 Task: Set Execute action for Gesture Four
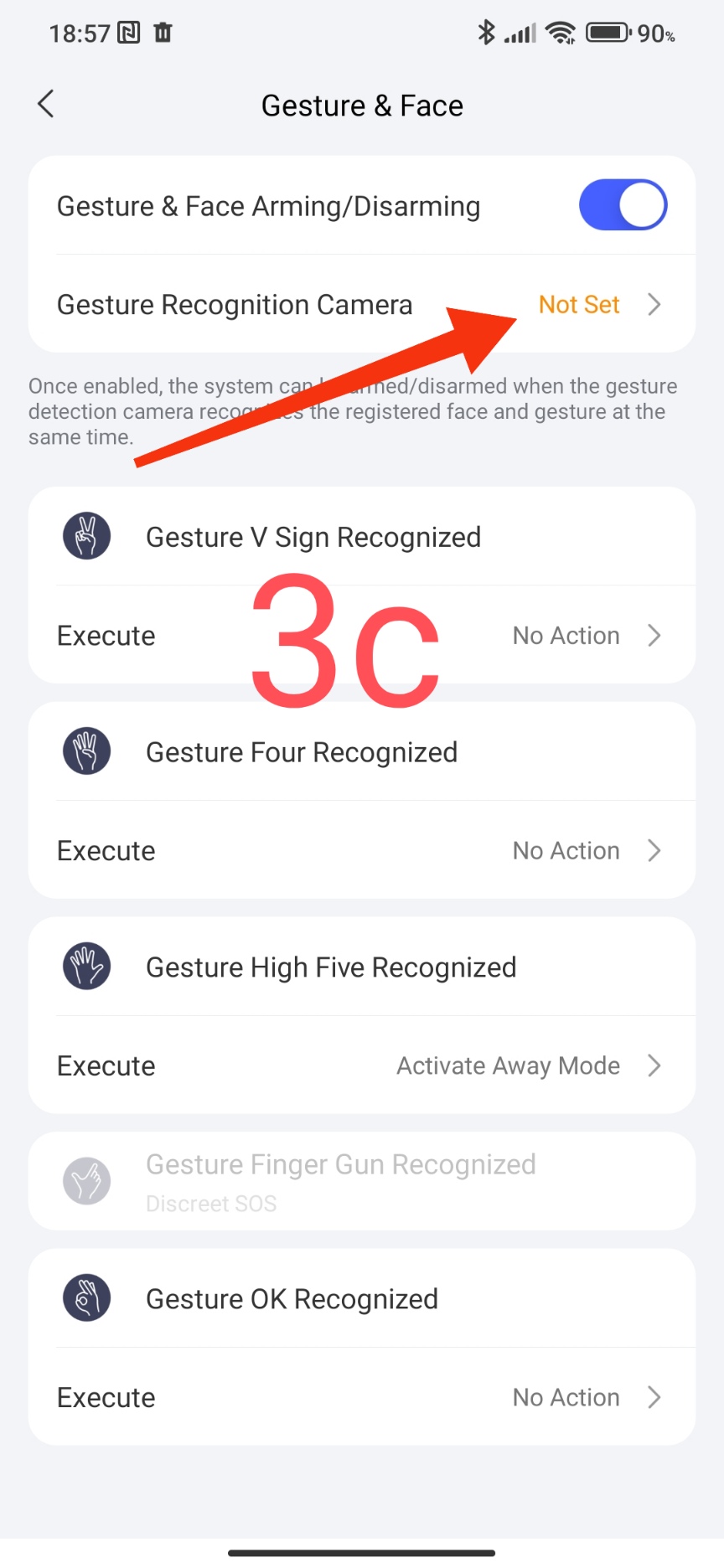click(x=360, y=851)
